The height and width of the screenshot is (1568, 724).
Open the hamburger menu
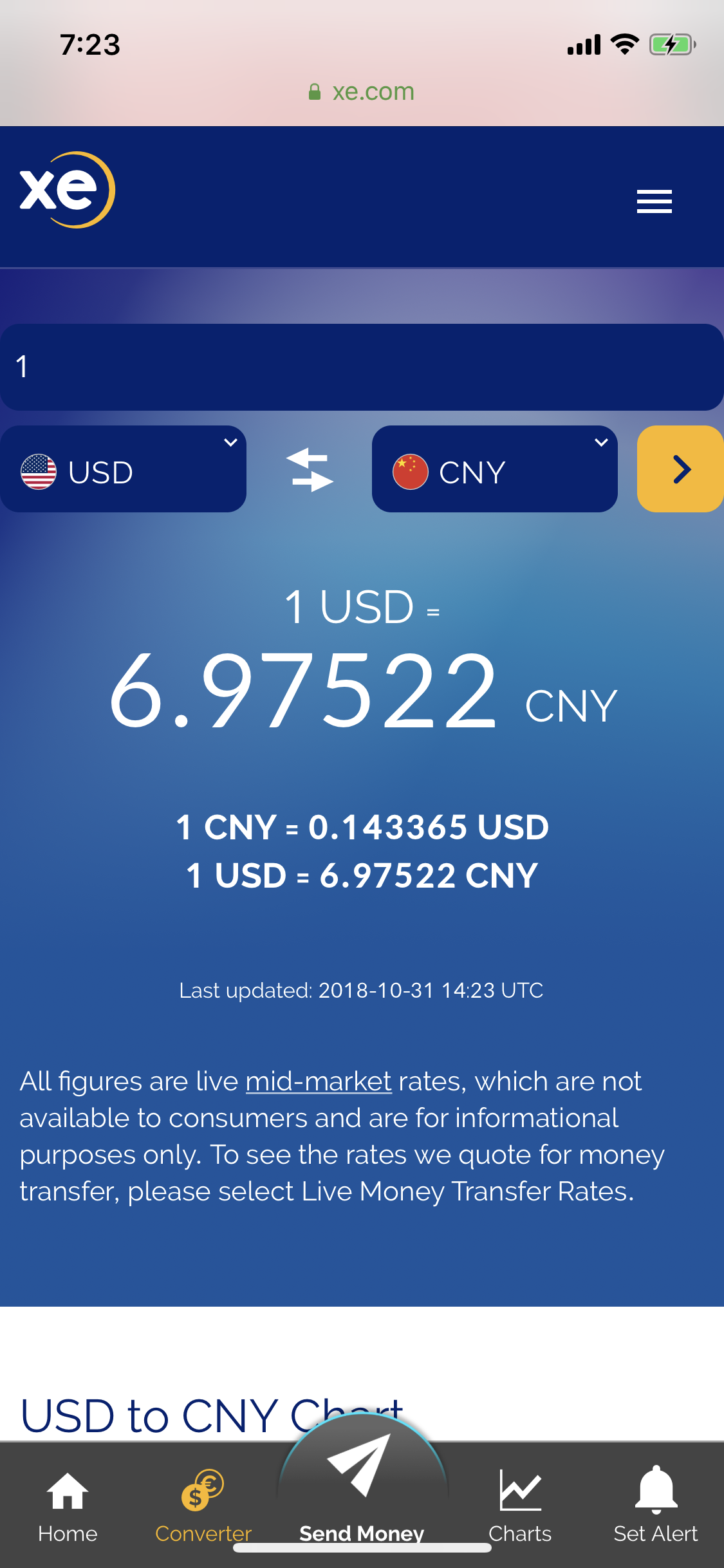tap(654, 201)
